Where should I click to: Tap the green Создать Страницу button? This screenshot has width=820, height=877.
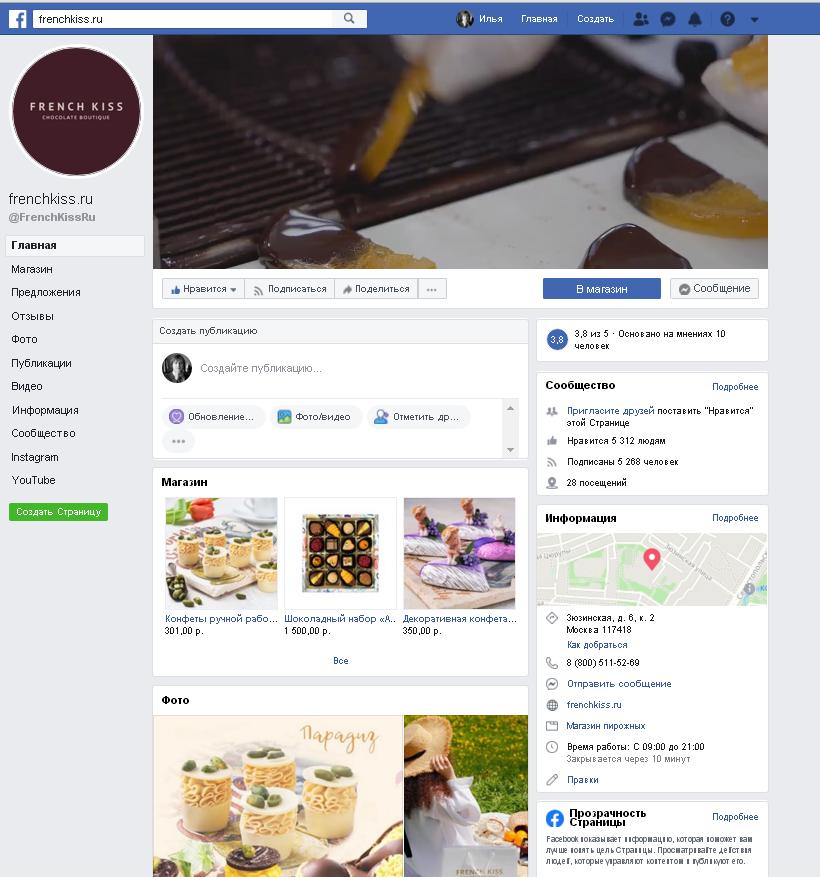click(58, 512)
